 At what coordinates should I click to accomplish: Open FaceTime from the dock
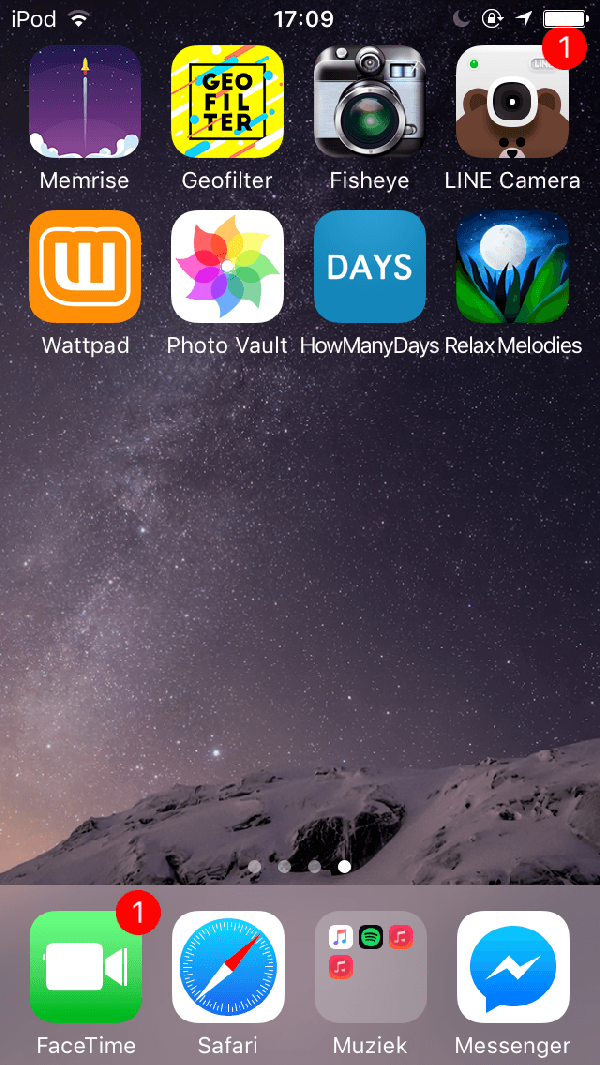point(85,967)
